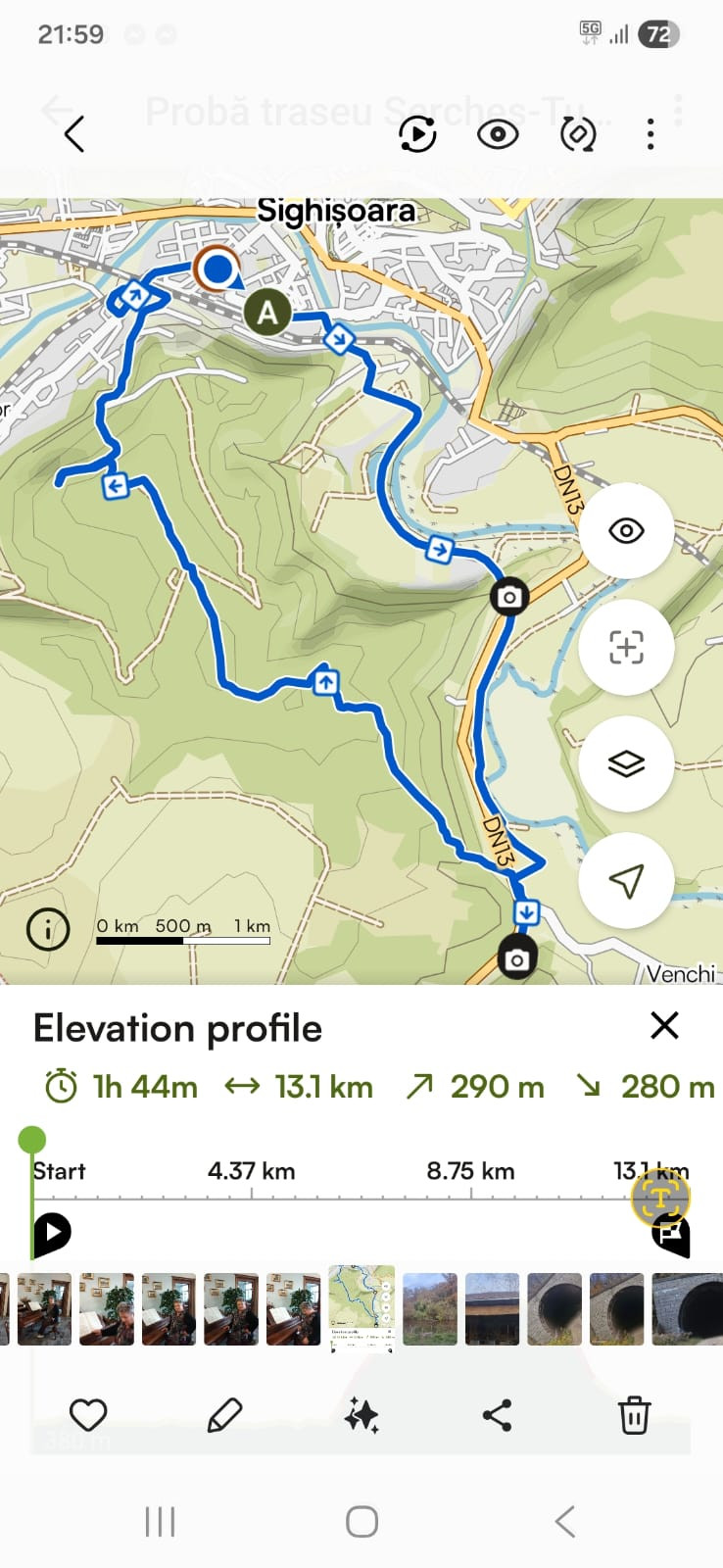Screen dimensions: 723x1568
Task: Go back using the top-left arrow
Action: click(74, 133)
